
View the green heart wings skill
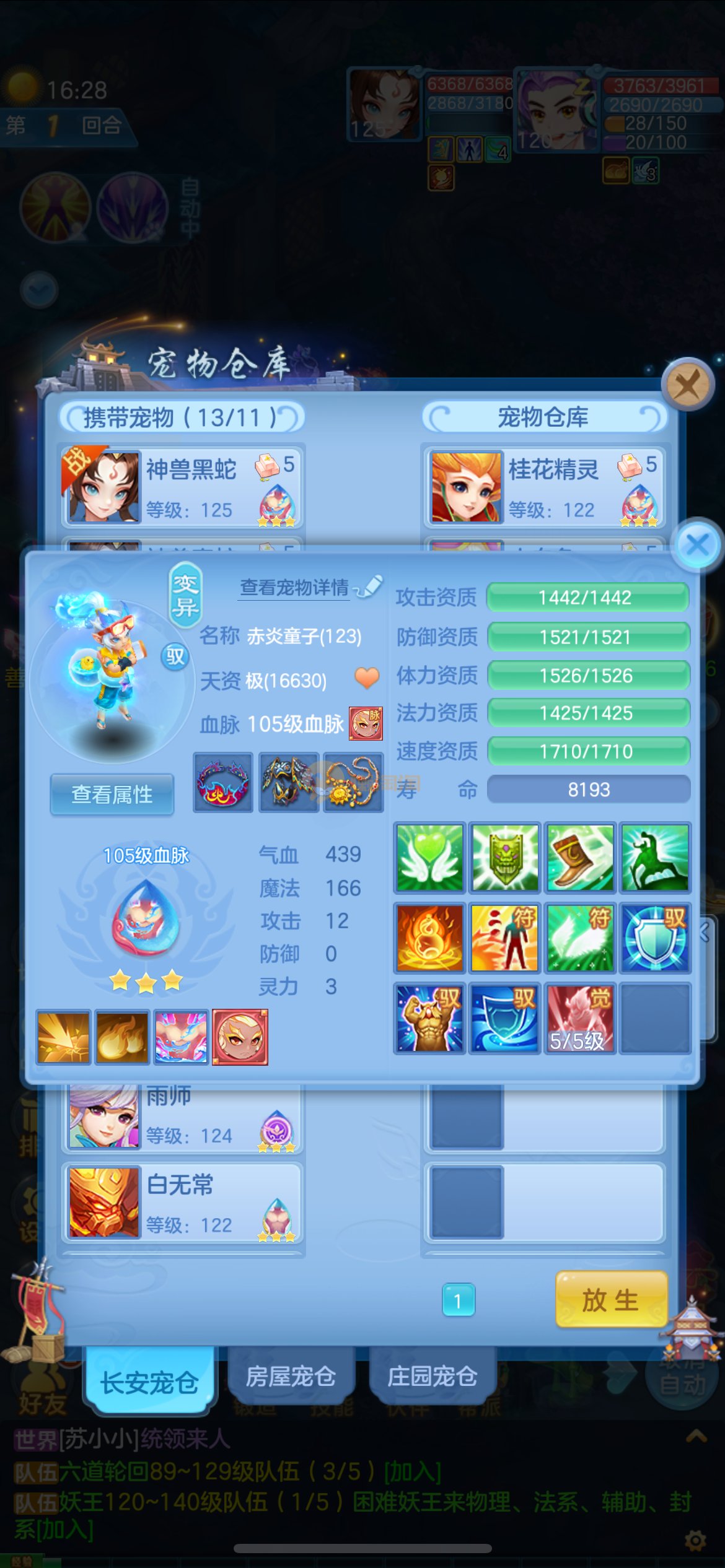(429, 858)
